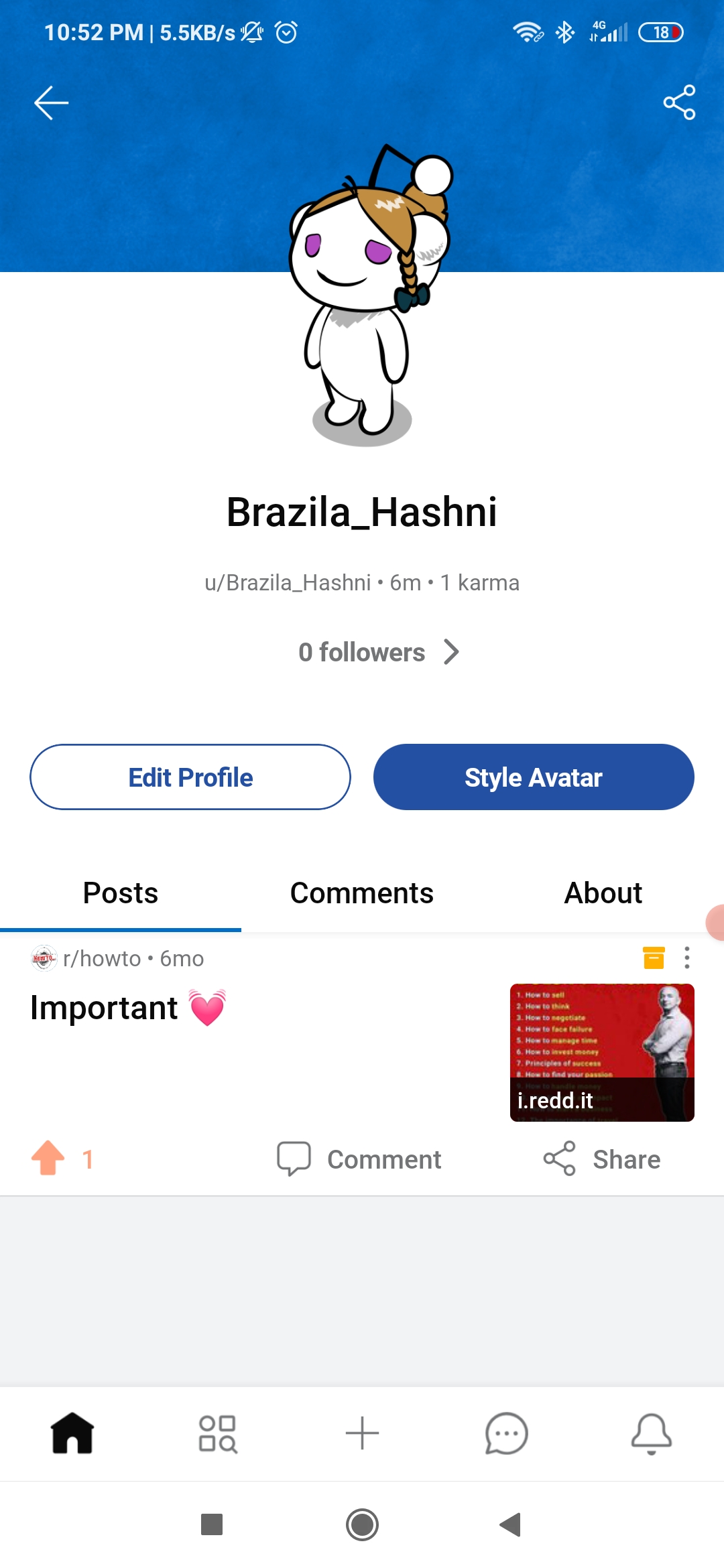
Task: Tap the Edit Profile button
Action: point(190,777)
